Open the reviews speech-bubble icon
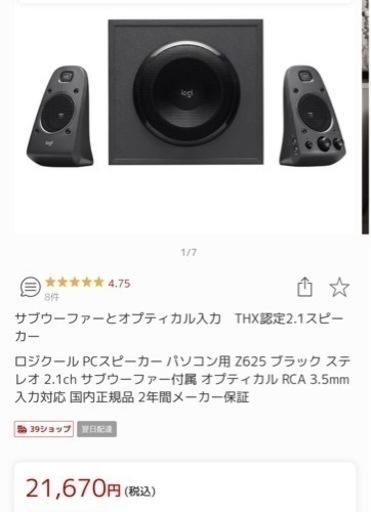Viewport: 371px width, 512px height. (30, 287)
